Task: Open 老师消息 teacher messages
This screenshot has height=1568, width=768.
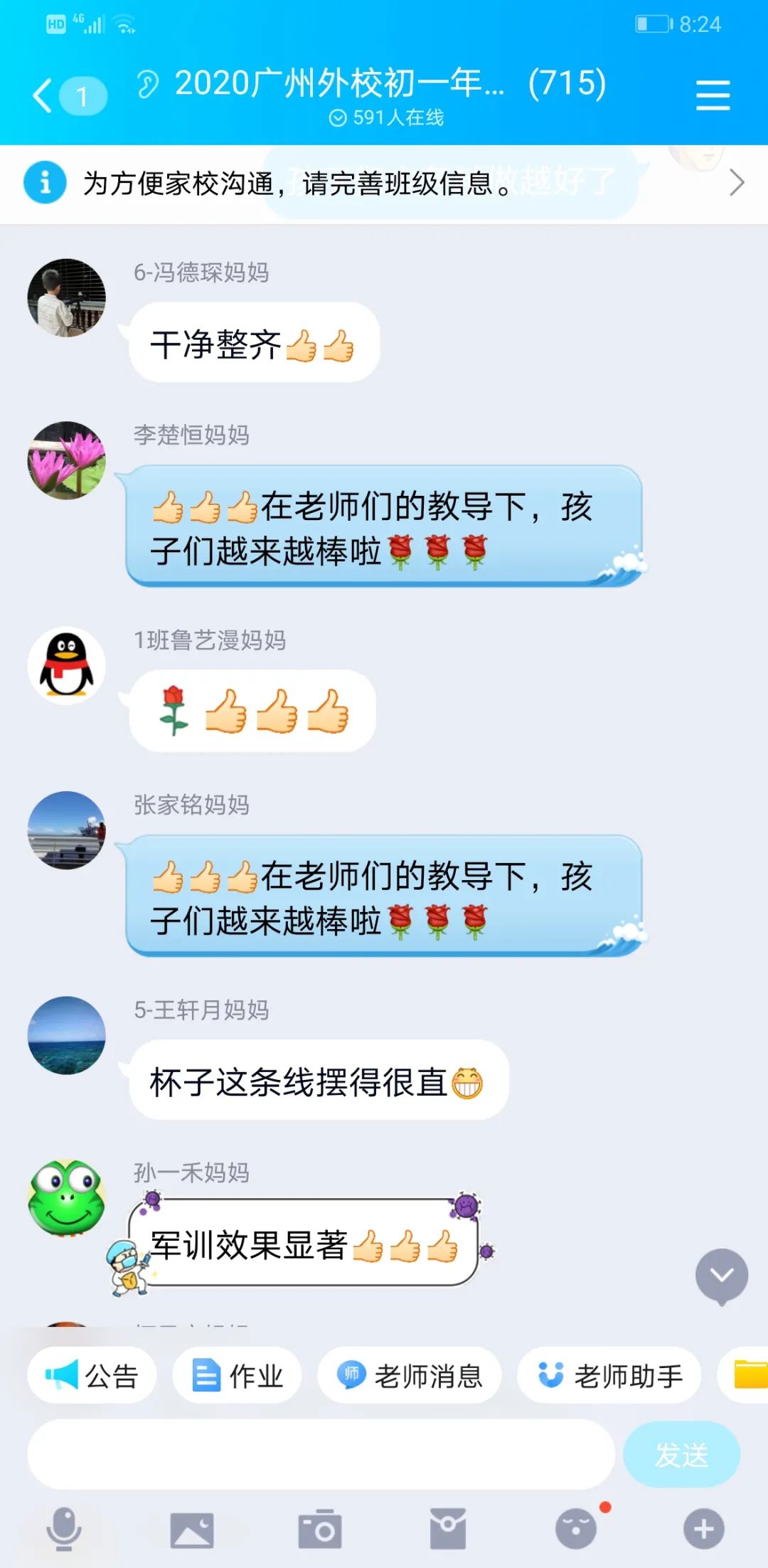Action: pyautogui.click(x=410, y=1375)
